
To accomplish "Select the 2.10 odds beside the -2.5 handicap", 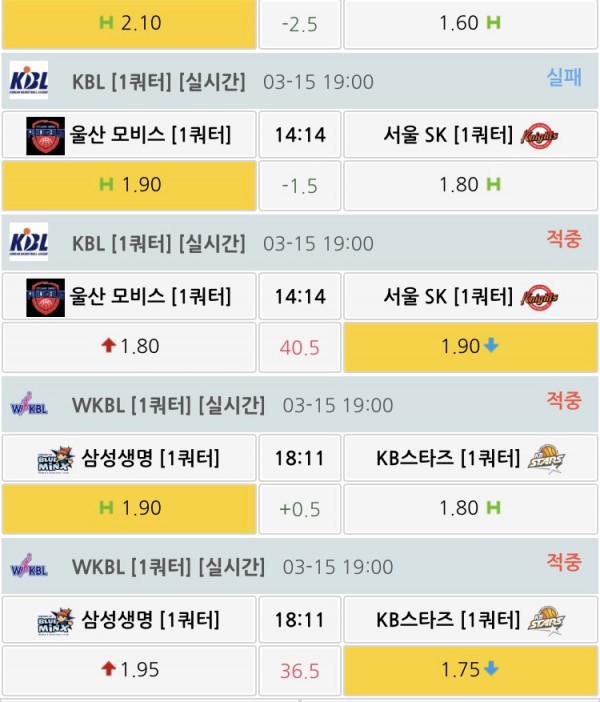I will (127, 23).
